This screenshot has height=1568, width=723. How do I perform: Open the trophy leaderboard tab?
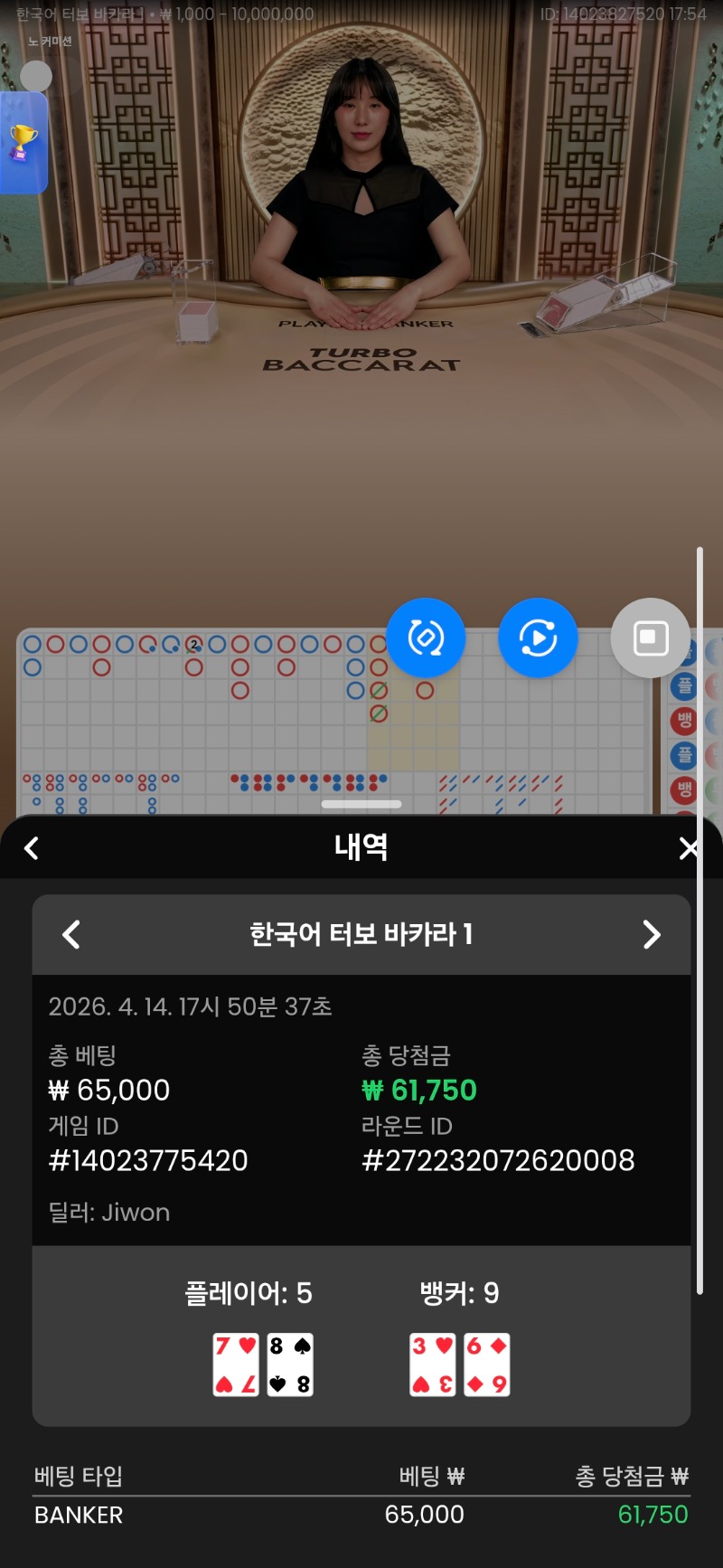23,143
